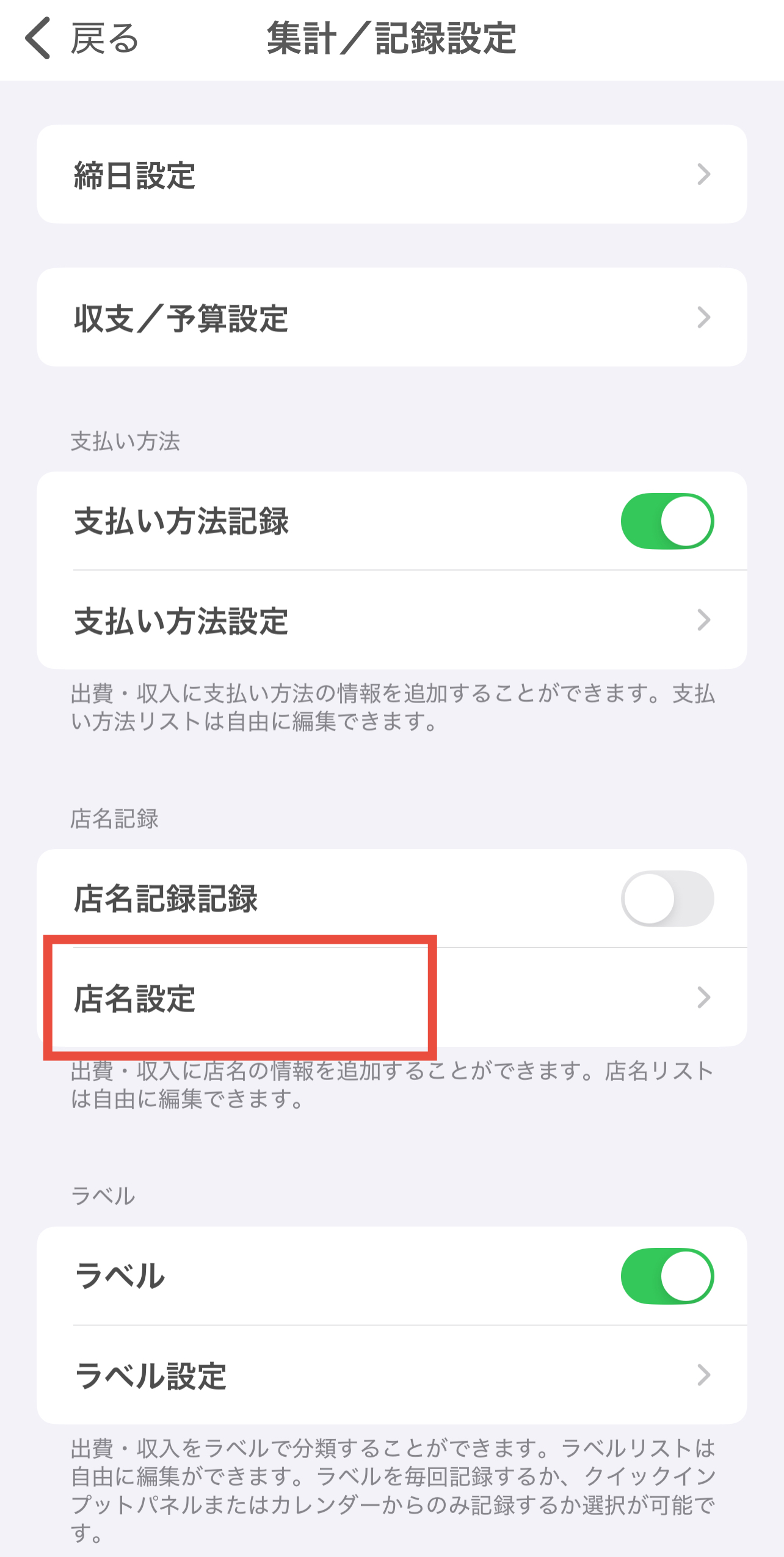Open 収支／予算設定
Viewport: 784px width, 1557px height.
pos(391,318)
